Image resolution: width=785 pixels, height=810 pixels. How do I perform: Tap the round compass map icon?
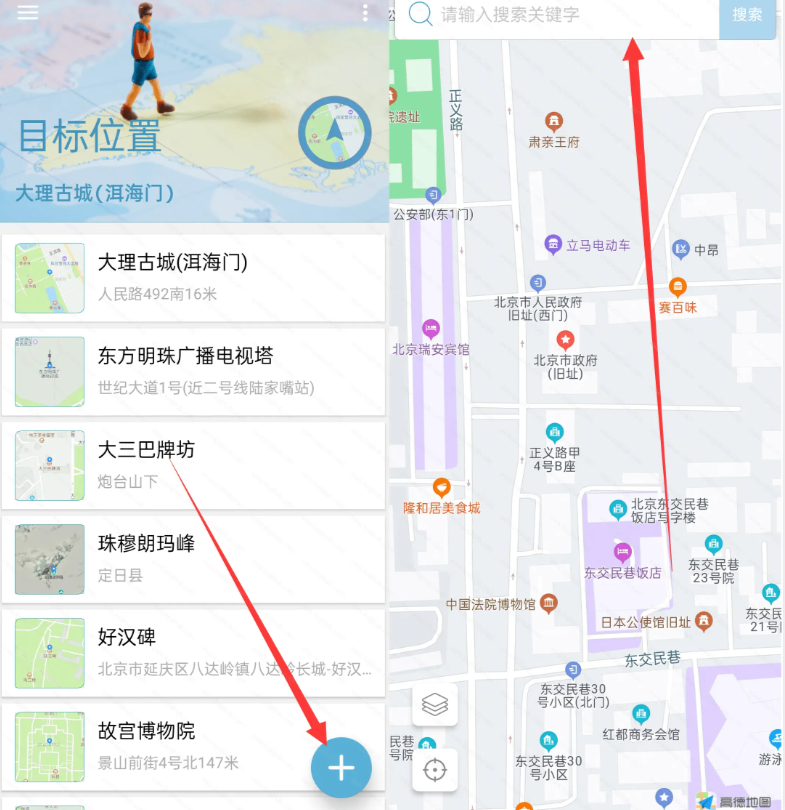pyautogui.click(x=334, y=134)
